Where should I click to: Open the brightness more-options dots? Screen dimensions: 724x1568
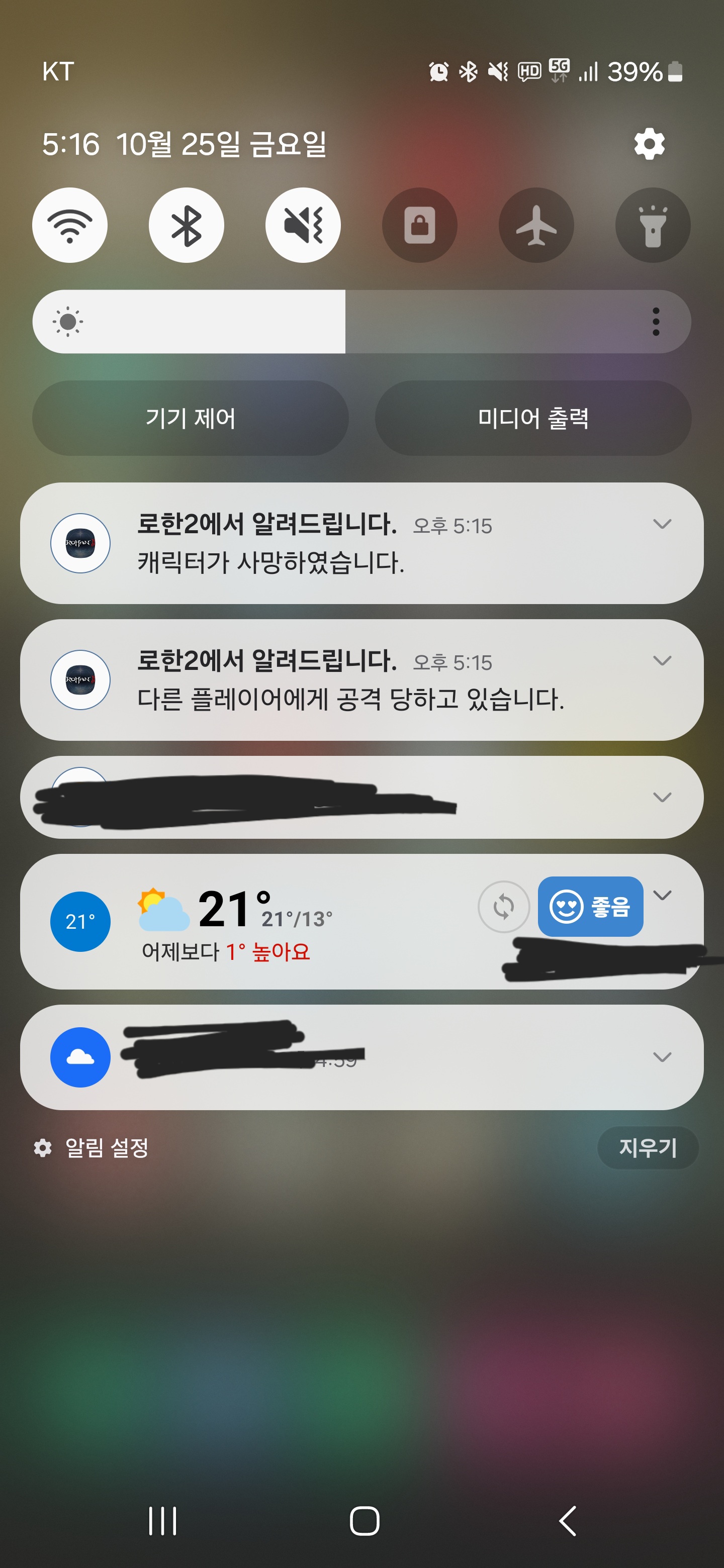pyautogui.click(x=656, y=322)
